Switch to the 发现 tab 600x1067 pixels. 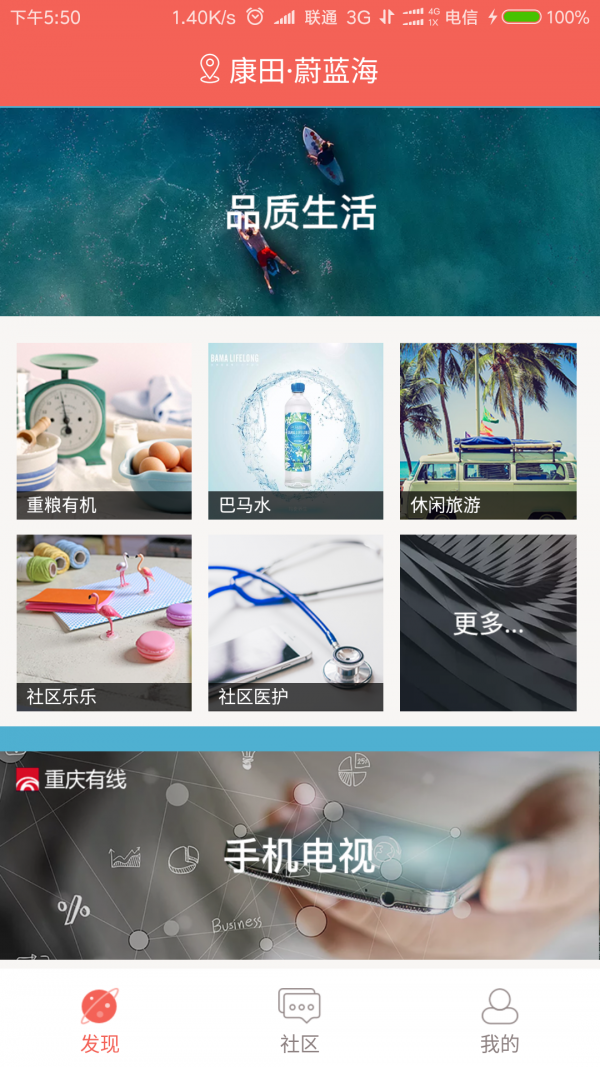(x=100, y=1020)
